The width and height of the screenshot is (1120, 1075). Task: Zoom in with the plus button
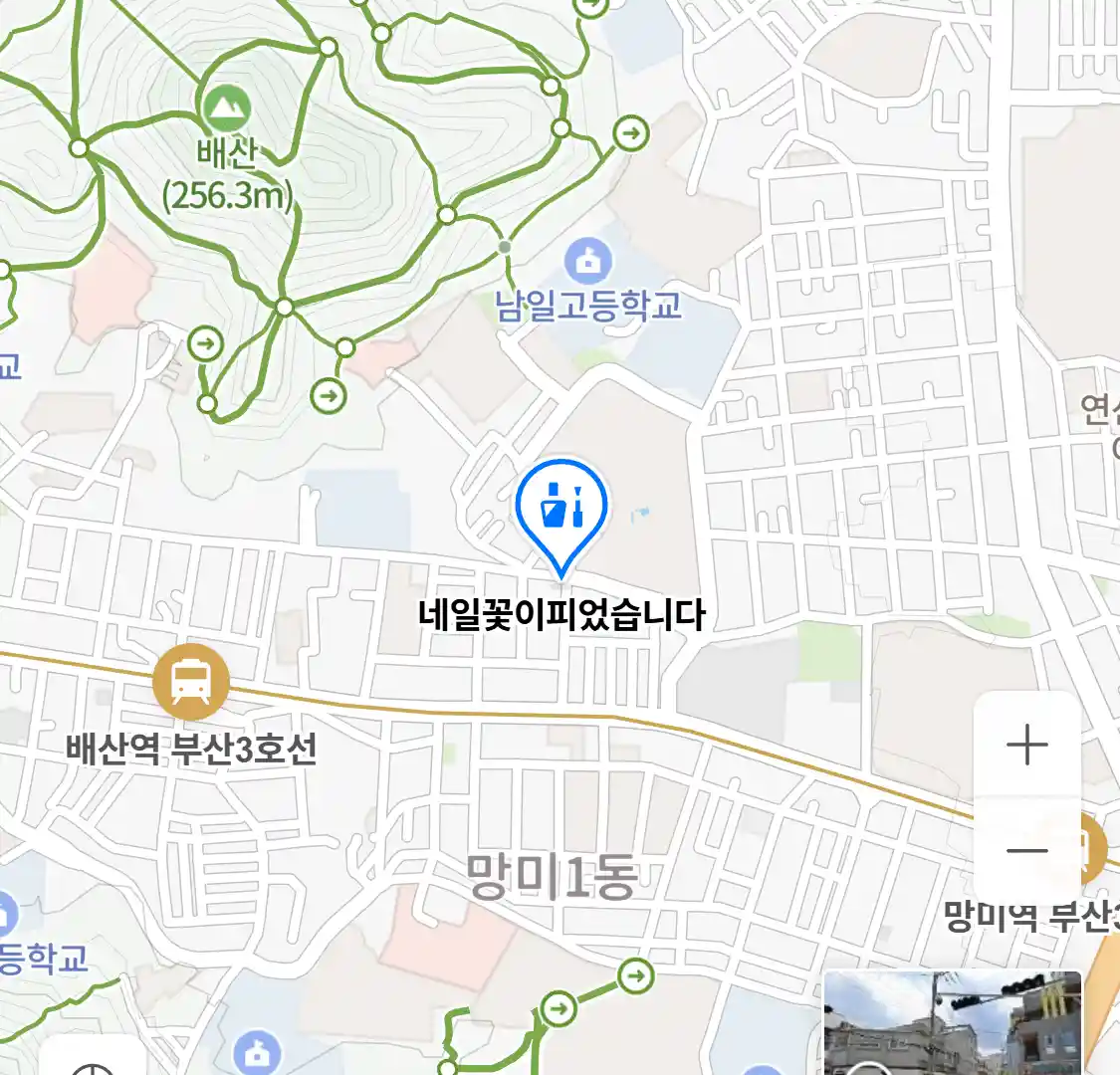1027,745
